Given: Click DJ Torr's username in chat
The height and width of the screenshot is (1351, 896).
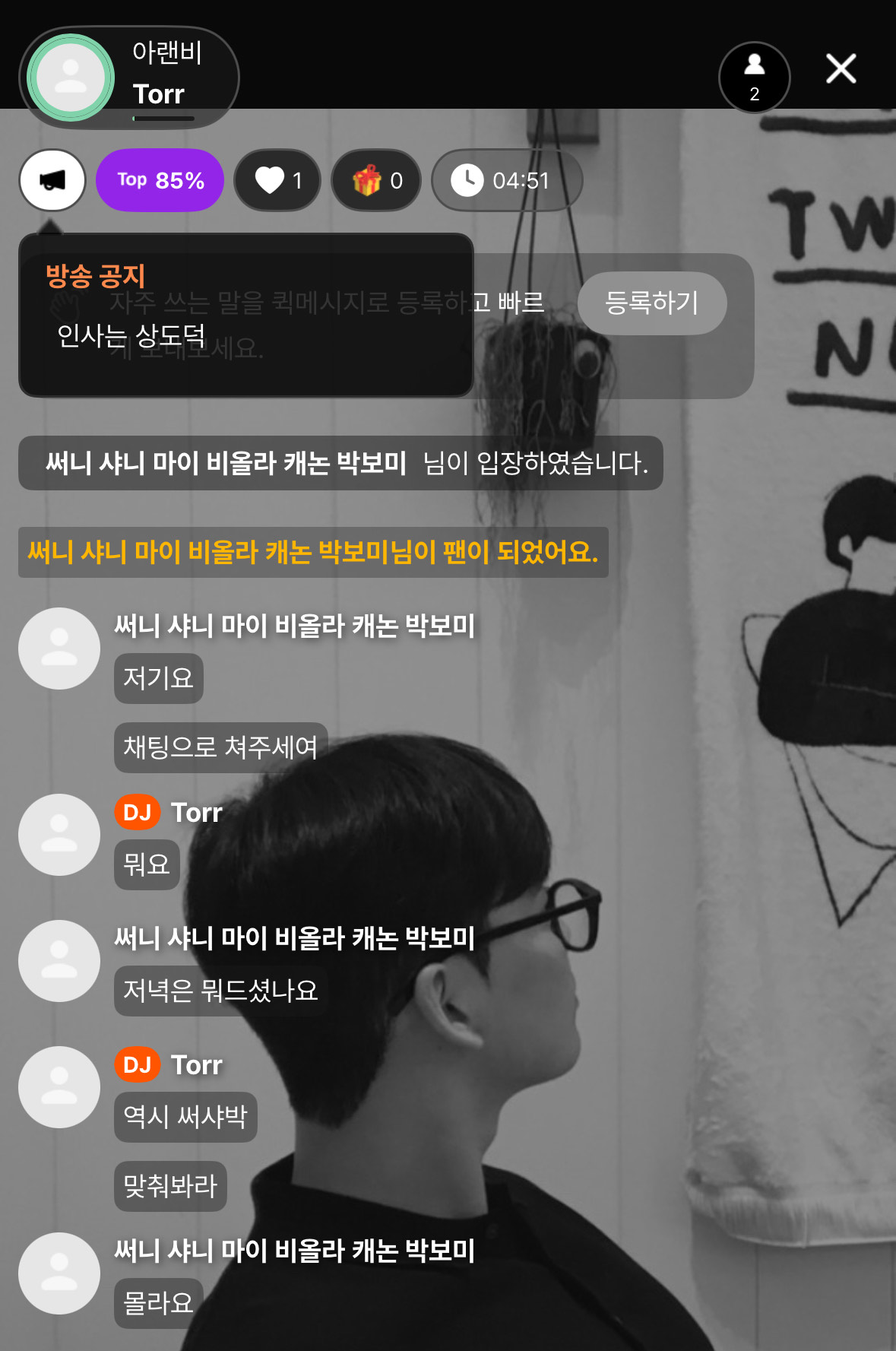Looking at the screenshot, I should tap(196, 812).
